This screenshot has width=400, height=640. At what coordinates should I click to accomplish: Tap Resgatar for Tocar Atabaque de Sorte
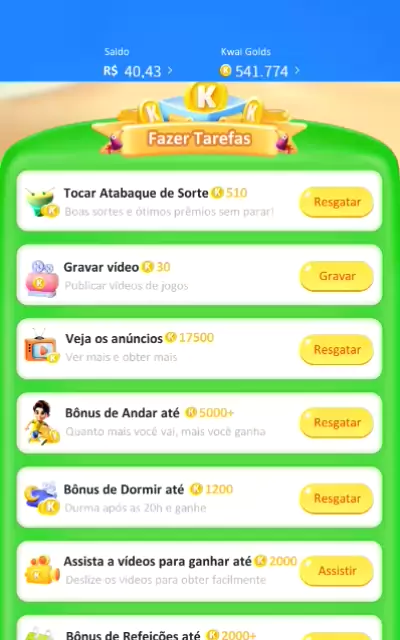337,202
